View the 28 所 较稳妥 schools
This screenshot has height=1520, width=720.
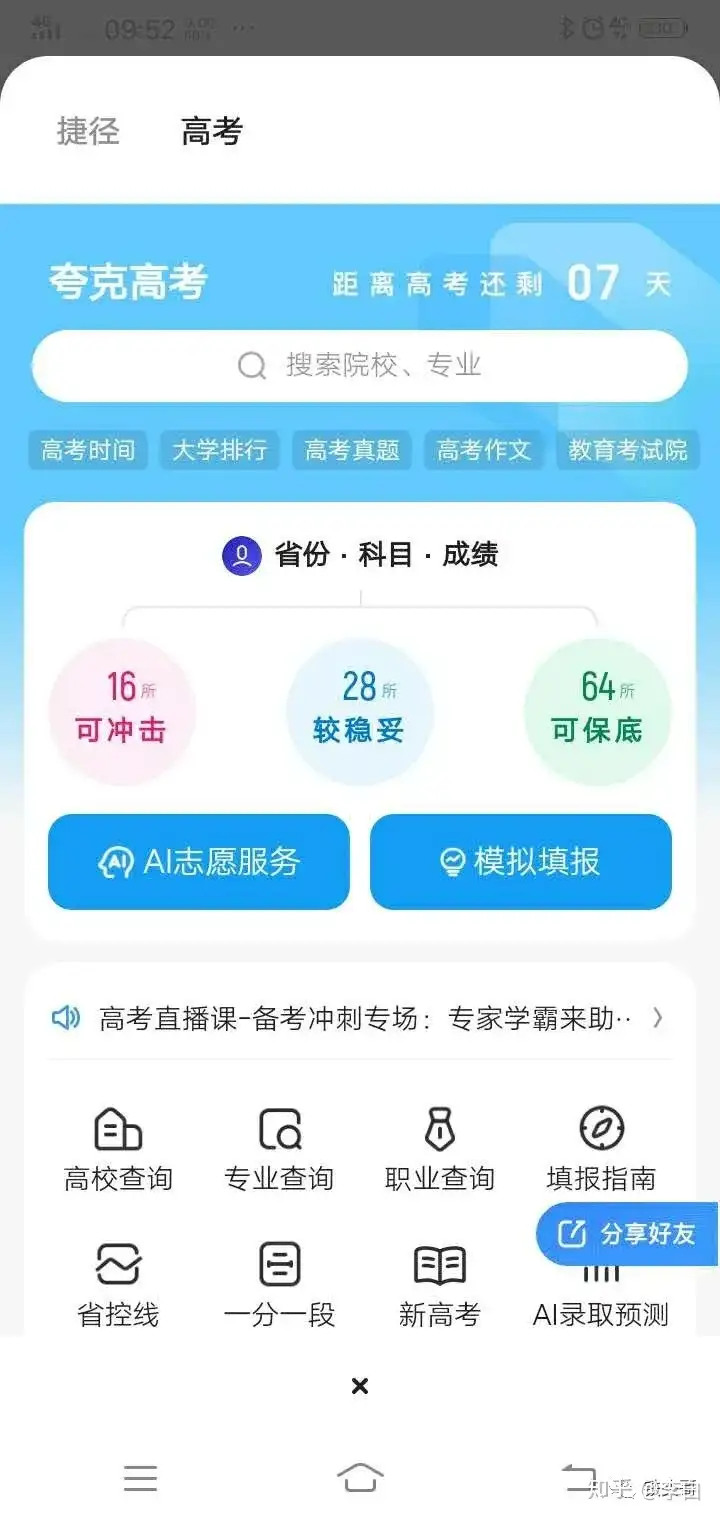359,711
